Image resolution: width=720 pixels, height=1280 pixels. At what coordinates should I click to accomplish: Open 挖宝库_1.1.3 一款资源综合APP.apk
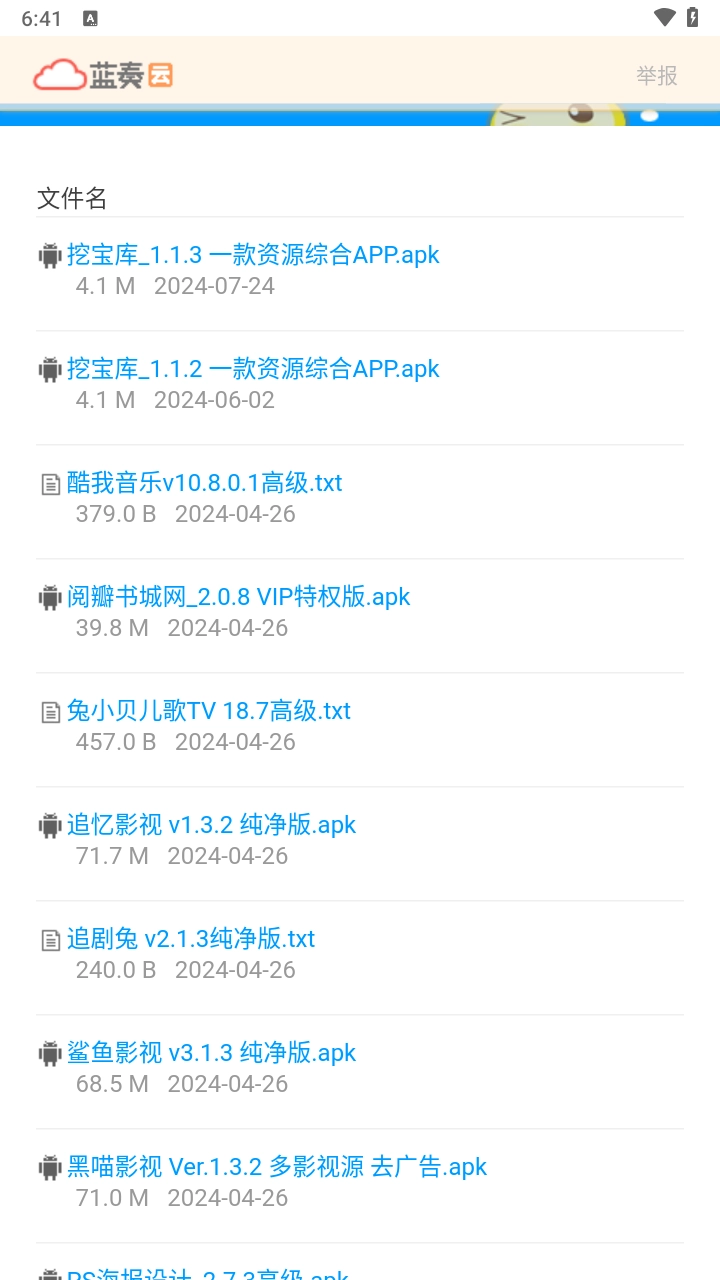(x=253, y=255)
